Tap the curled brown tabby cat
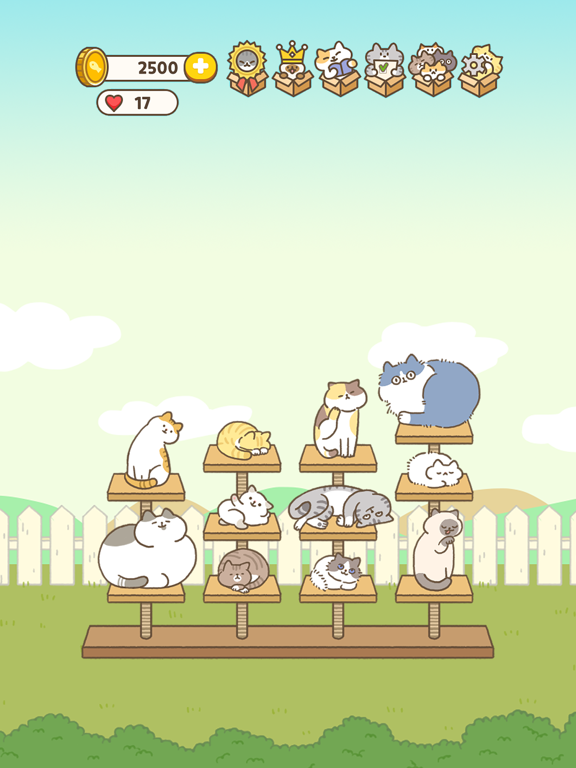The width and height of the screenshot is (576, 768). click(243, 570)
